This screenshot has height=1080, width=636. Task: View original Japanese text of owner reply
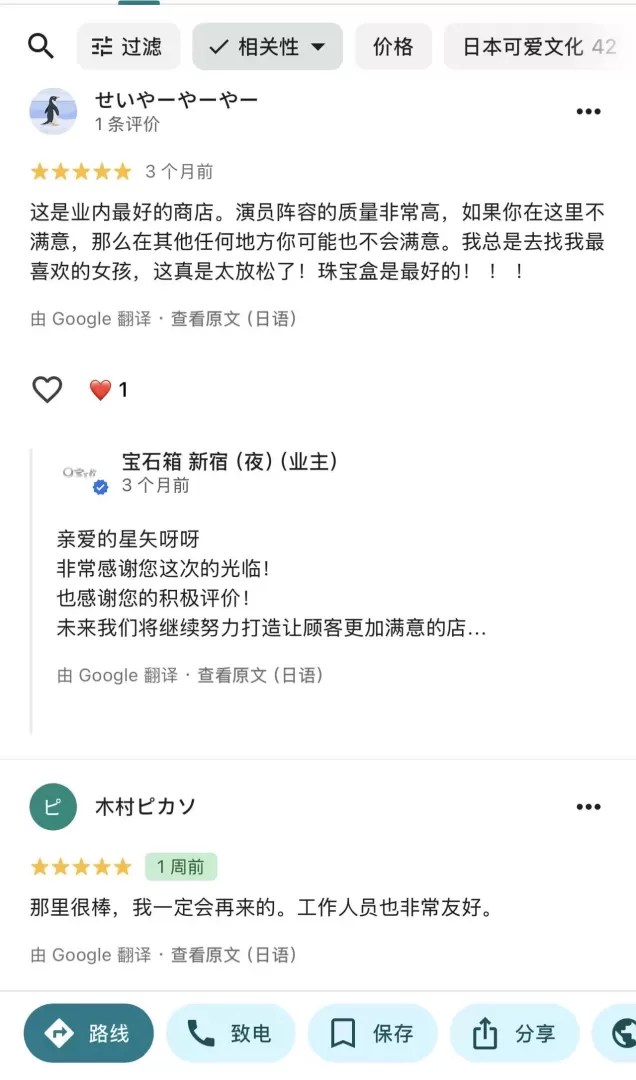click(260, 675)
